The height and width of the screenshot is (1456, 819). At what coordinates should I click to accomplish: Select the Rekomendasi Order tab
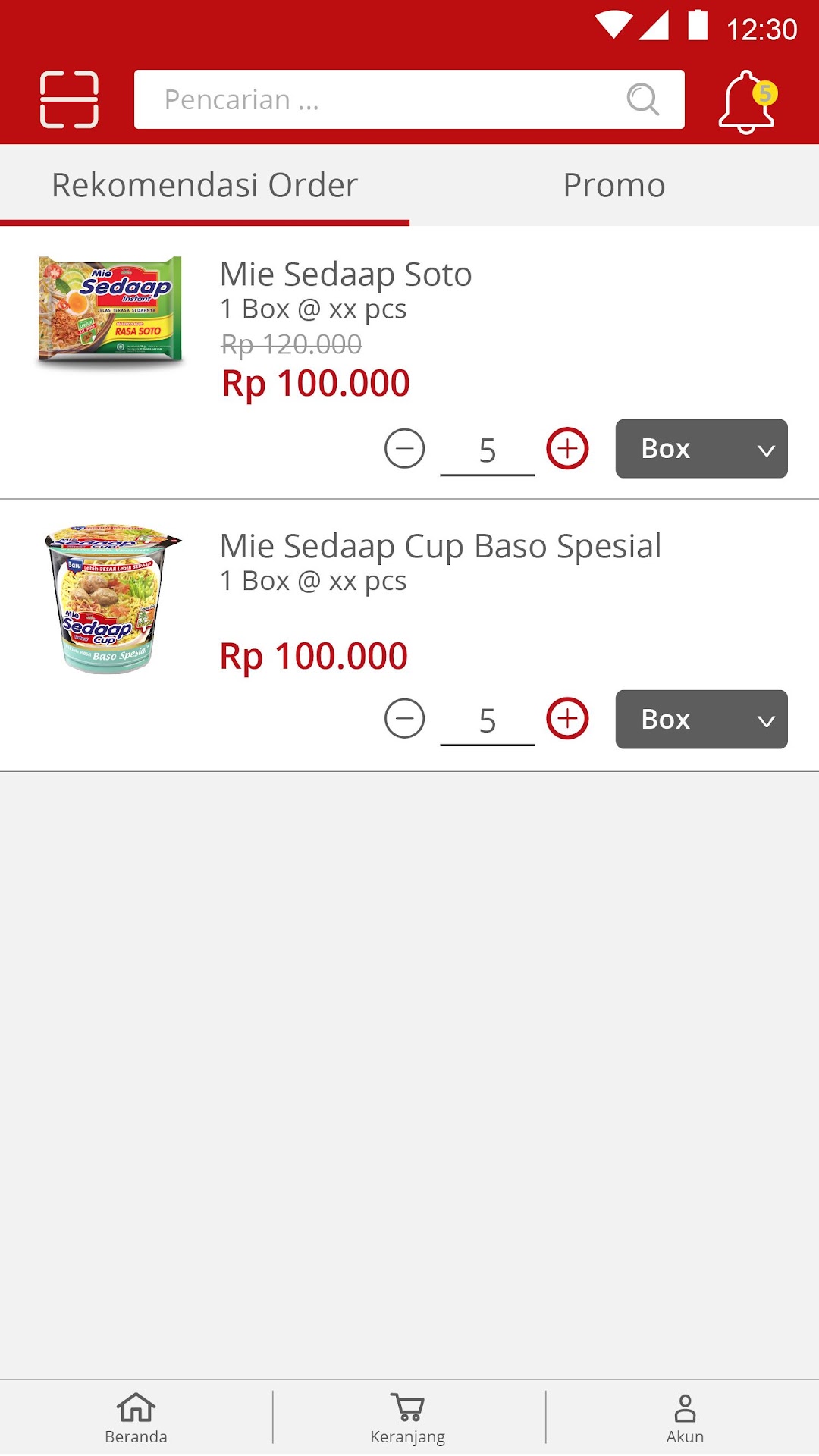(205, 185)
